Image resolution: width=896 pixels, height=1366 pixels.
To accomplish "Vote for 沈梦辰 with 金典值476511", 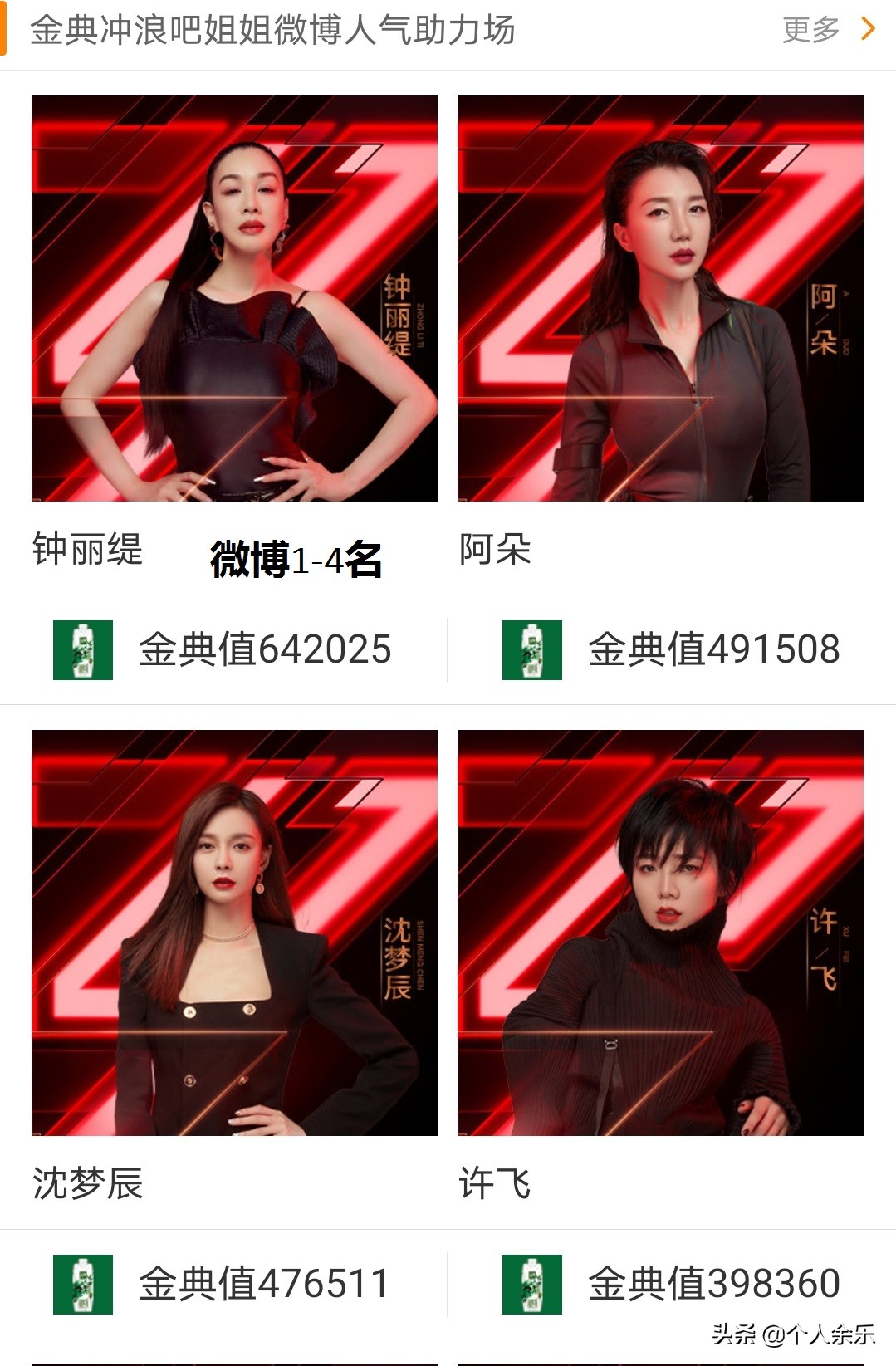I will click(223, 1284).
